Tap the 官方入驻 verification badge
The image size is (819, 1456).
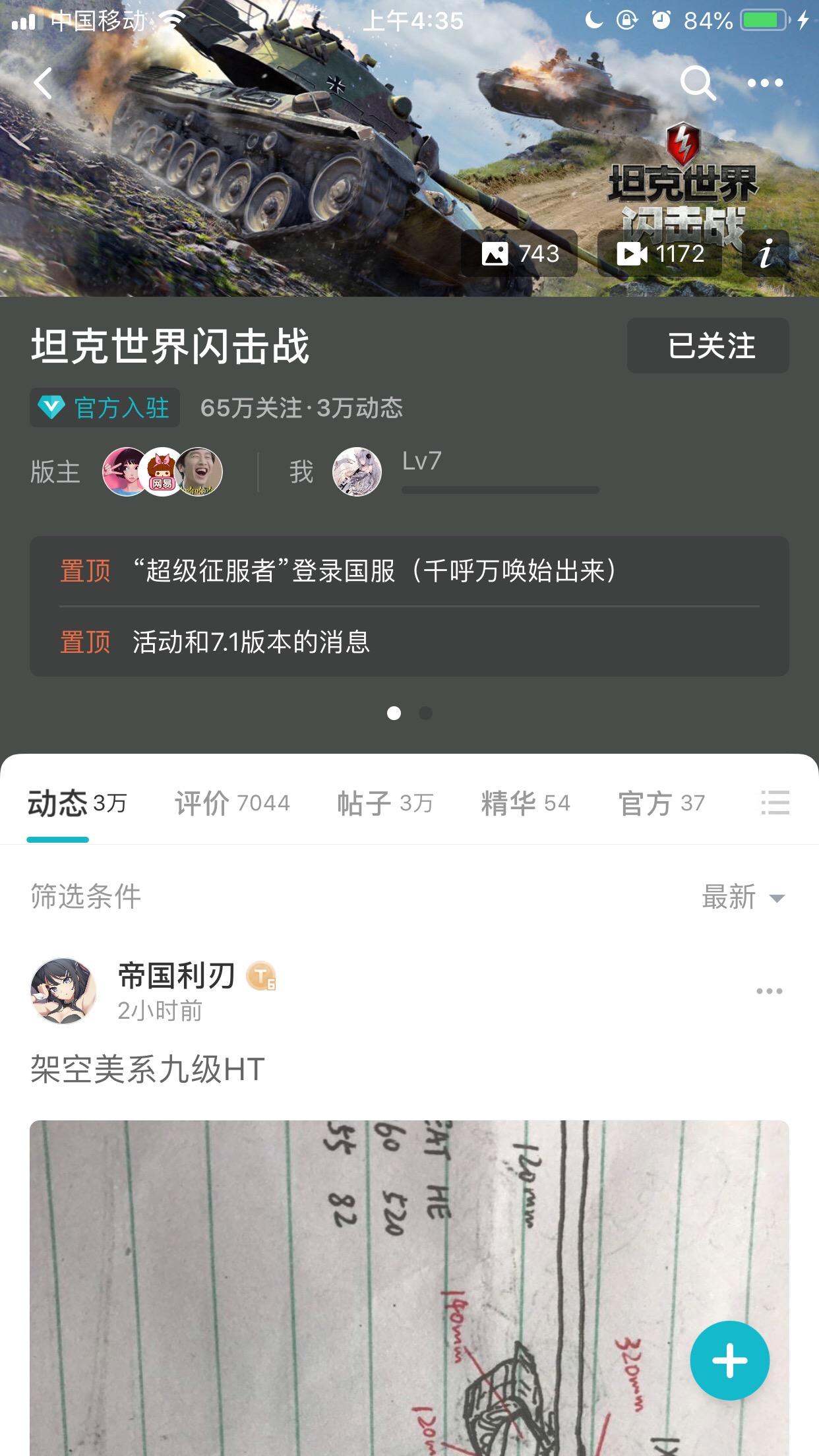pyautogui.click(x=104, y=409)
